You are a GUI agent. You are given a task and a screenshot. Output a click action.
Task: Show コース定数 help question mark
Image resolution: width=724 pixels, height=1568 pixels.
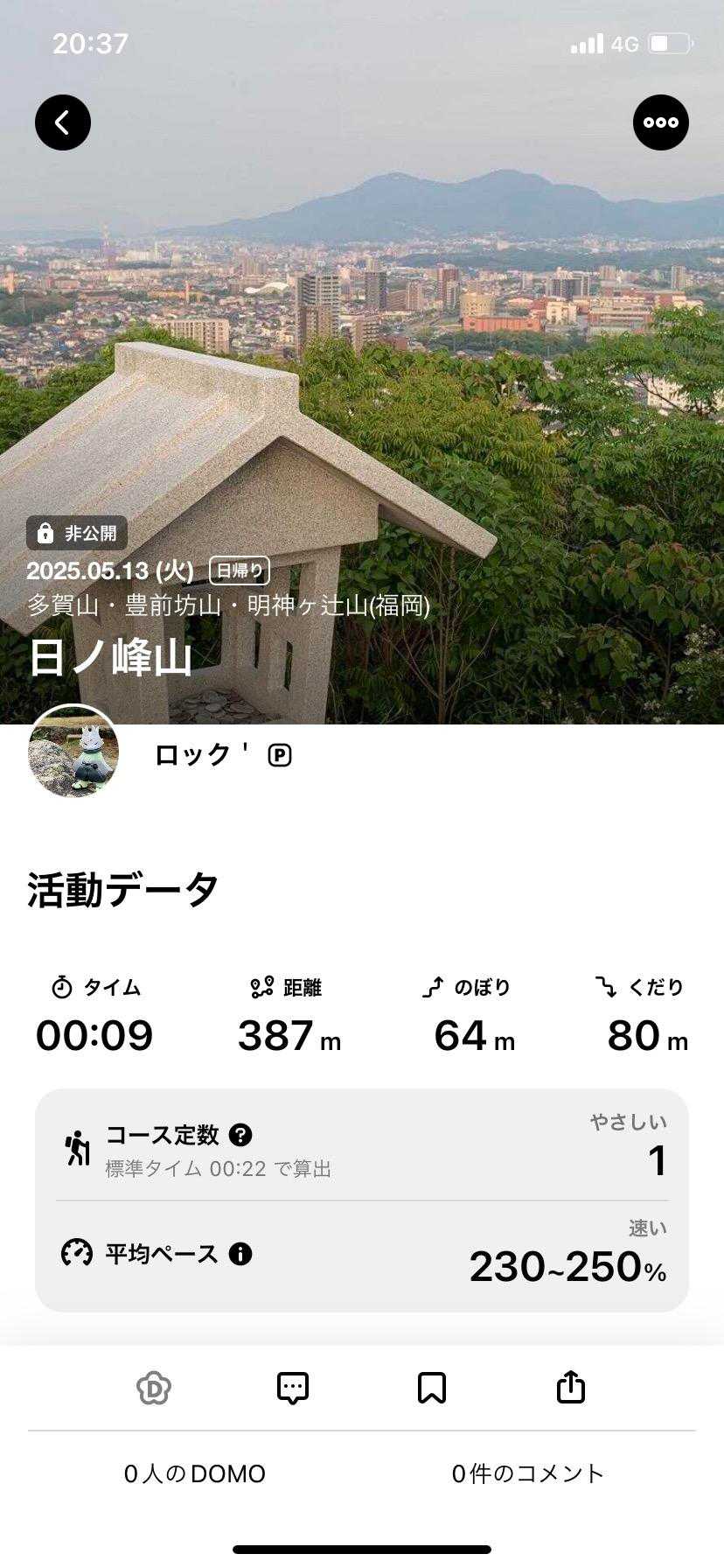pos(240,1135)
